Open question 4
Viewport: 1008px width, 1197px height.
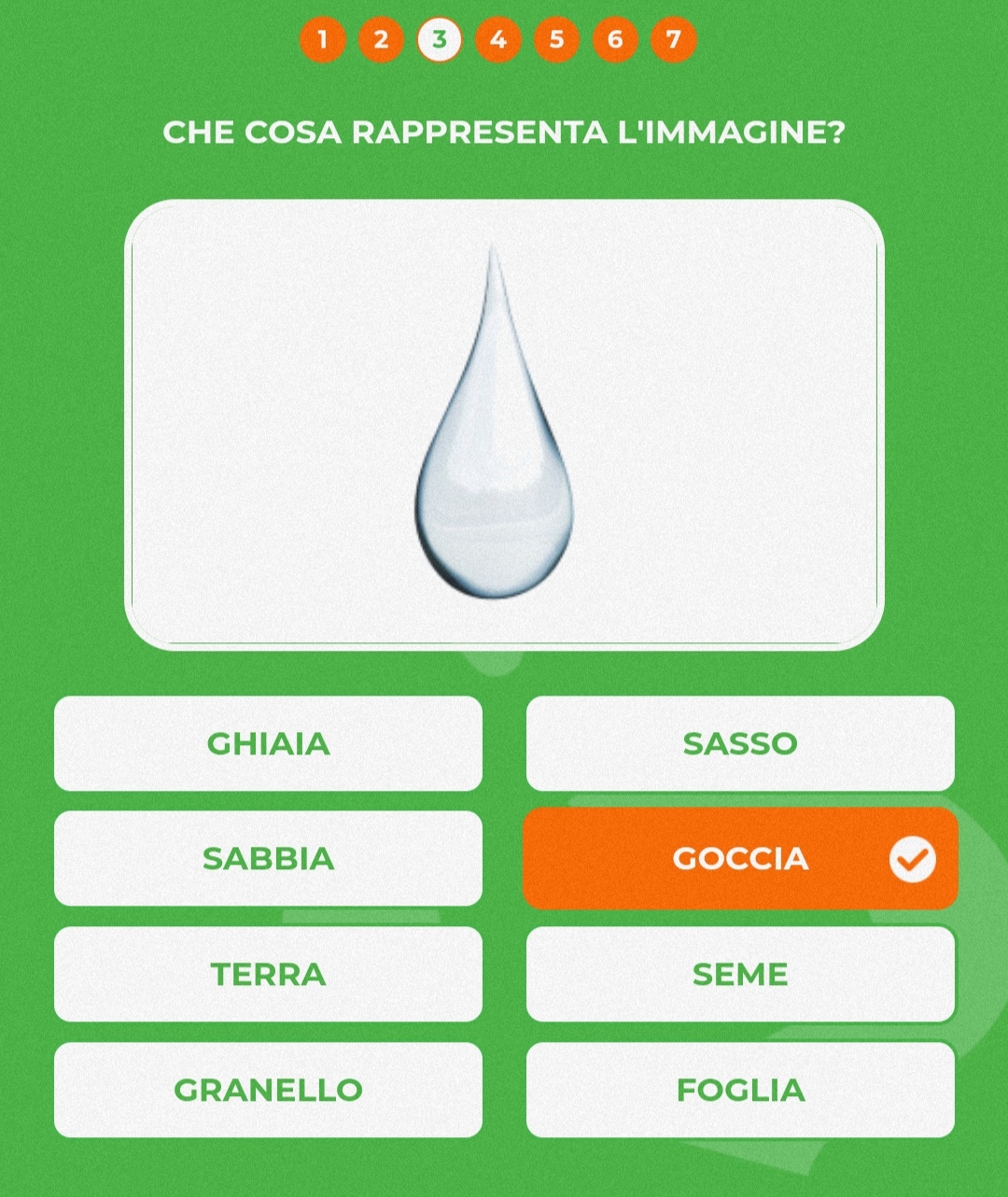[498, 39]
